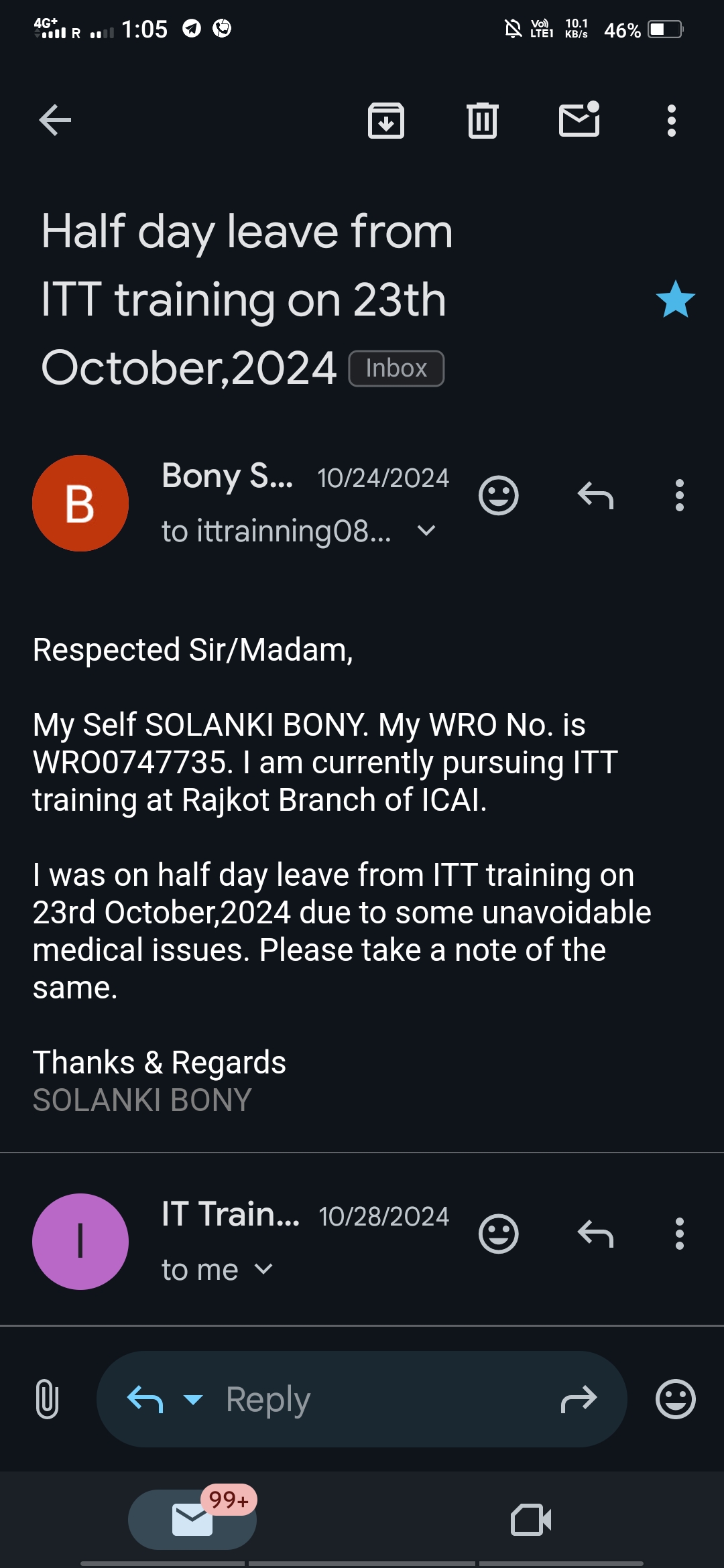This screenshot has width=724, height=1568.
Task: Forward this email using arrow icon
Action: tap(579, 1399)
